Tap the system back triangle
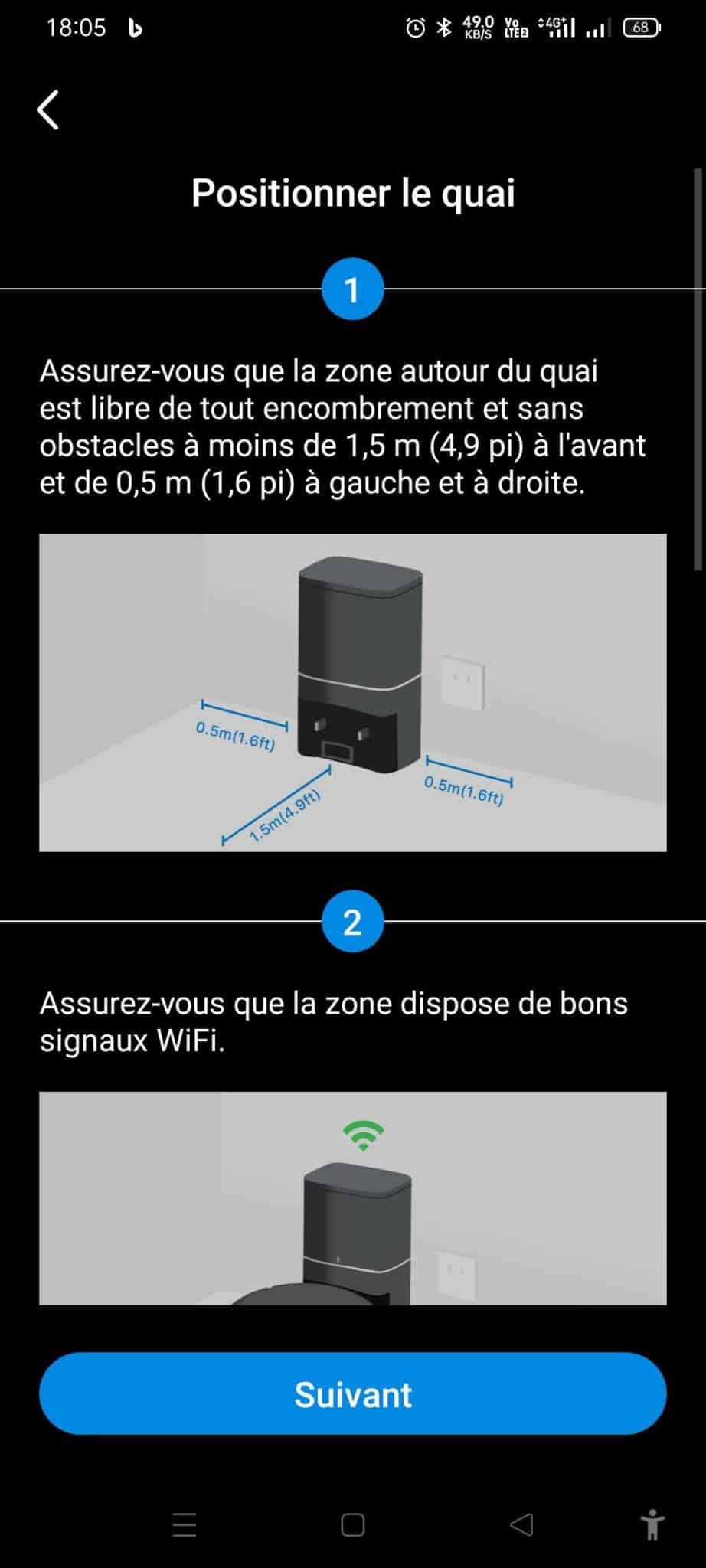This screenshot has height=1568, width=706. pos(521,1525)
